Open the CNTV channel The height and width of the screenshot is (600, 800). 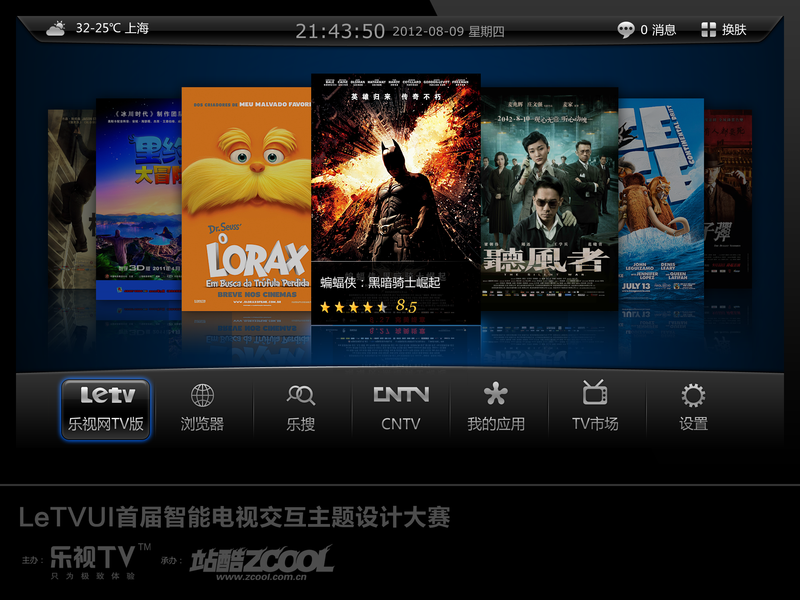click(401, 409)
